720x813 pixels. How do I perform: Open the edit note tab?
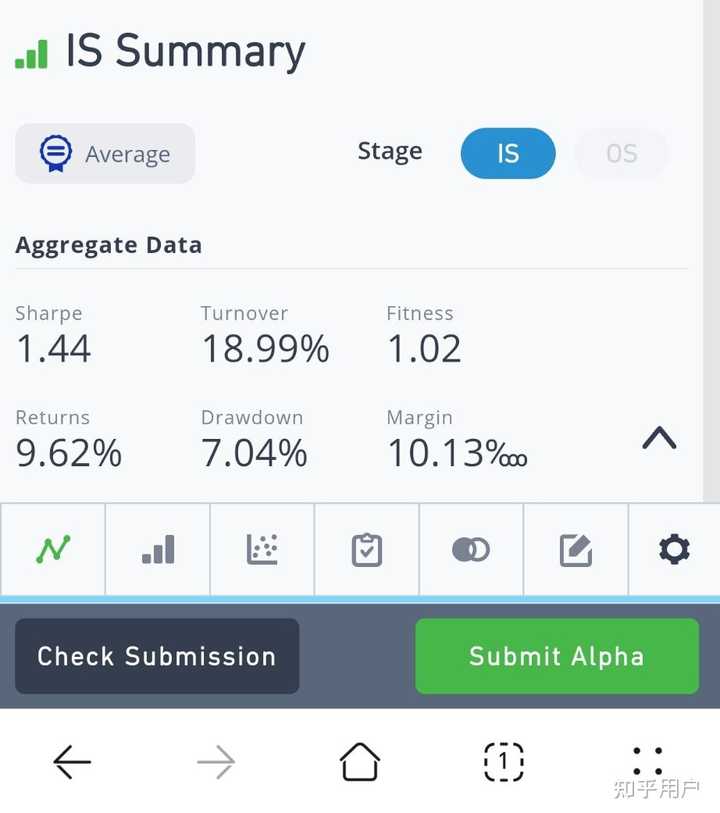coord(576,549)
